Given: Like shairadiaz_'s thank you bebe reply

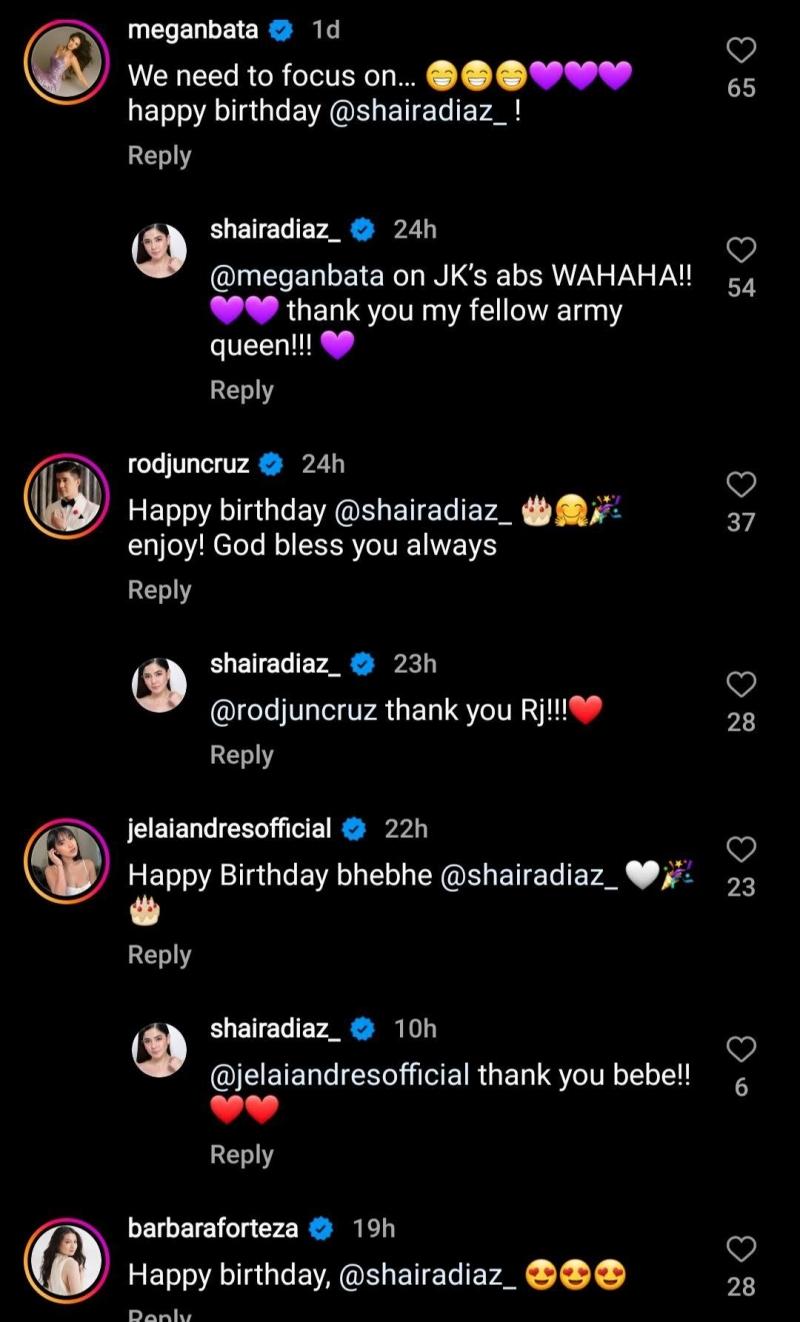Looking at the screenshot, I should [x=740, y=1049].
